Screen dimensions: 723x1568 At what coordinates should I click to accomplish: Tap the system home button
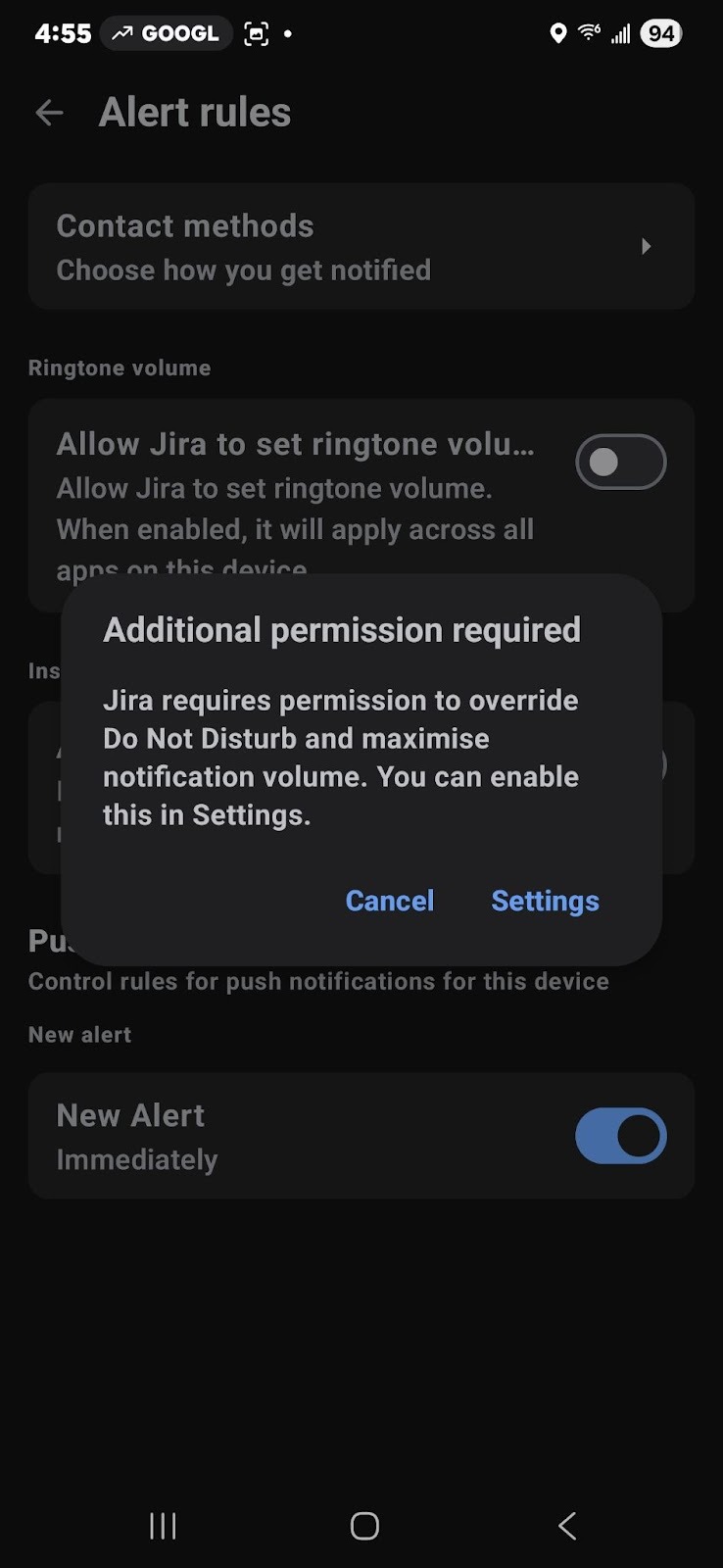click(364, 1525)
